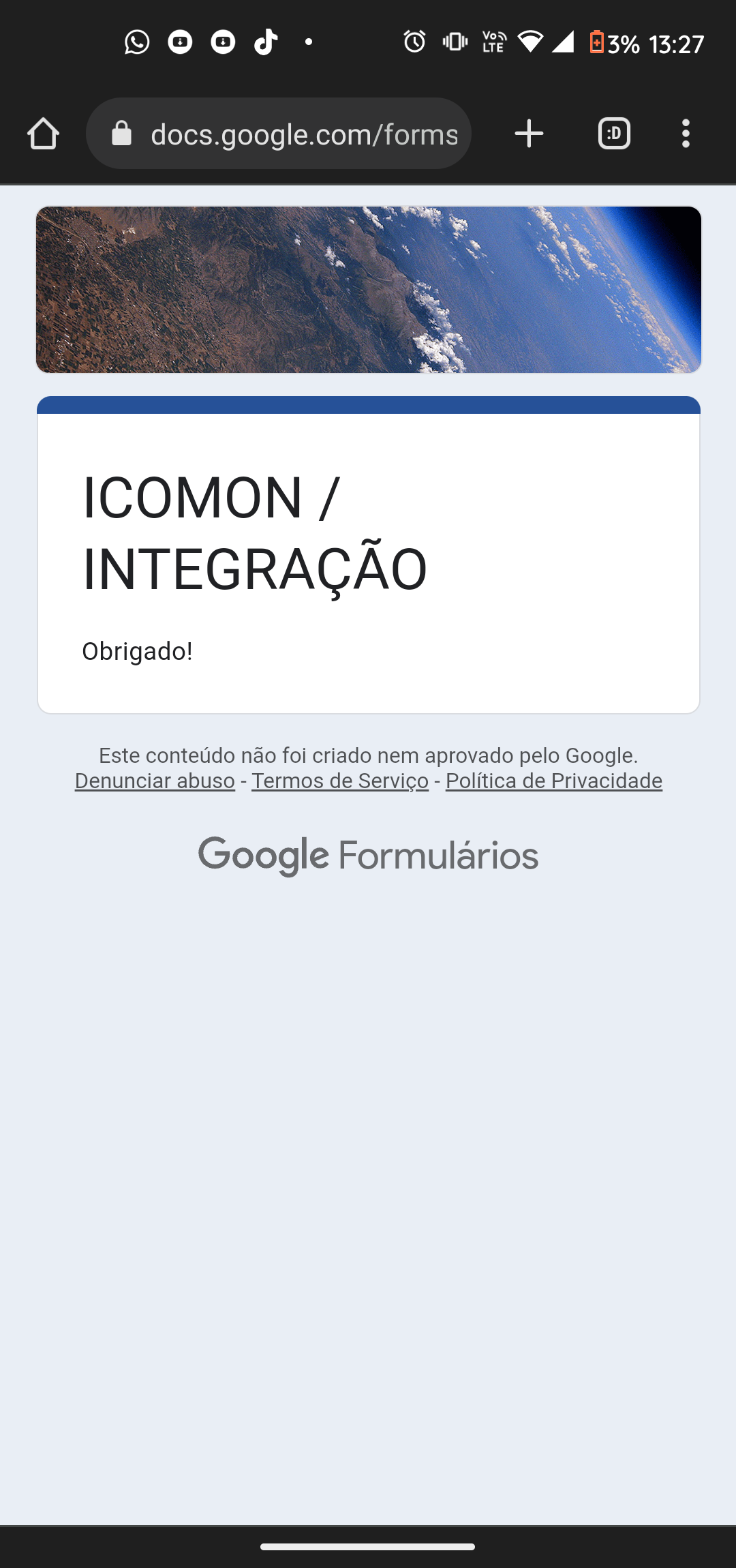Open the Denunciar abuso link
Image resolution: width=736 pixels, height=1568 pixels.
(x=155, y=781)
